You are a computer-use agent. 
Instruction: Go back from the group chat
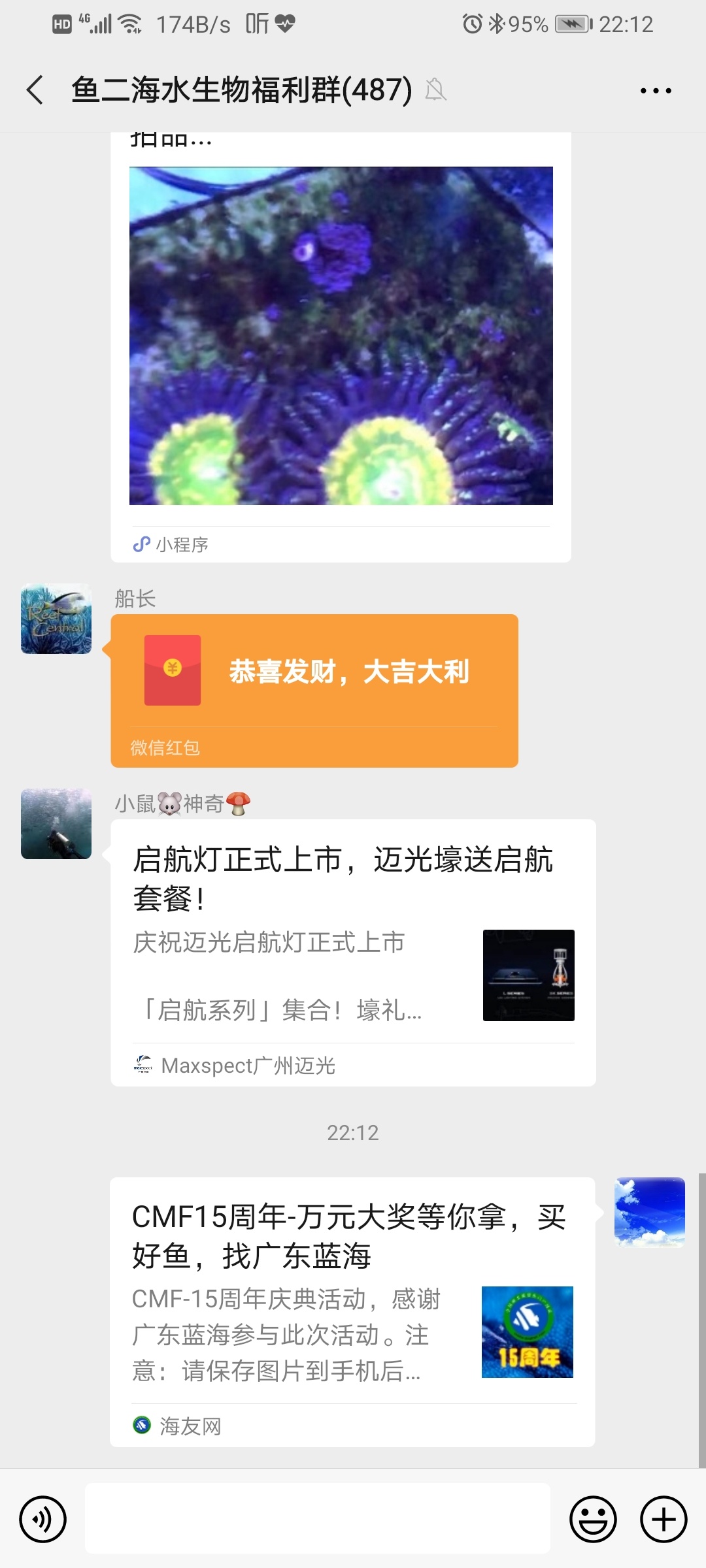tap(35, 90)
